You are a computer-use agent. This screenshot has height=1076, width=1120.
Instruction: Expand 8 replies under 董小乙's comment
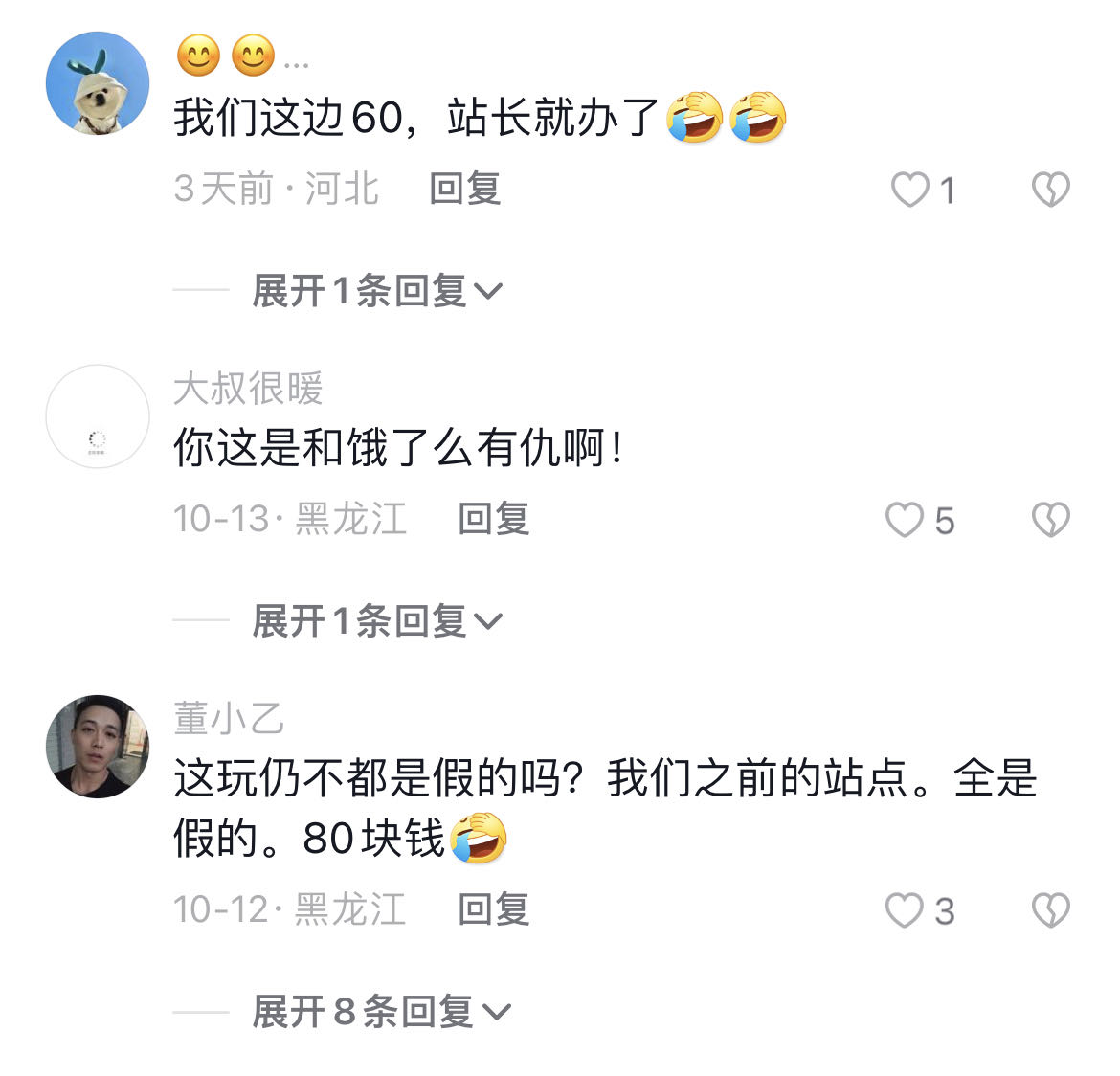click(x=380, y=1011)
